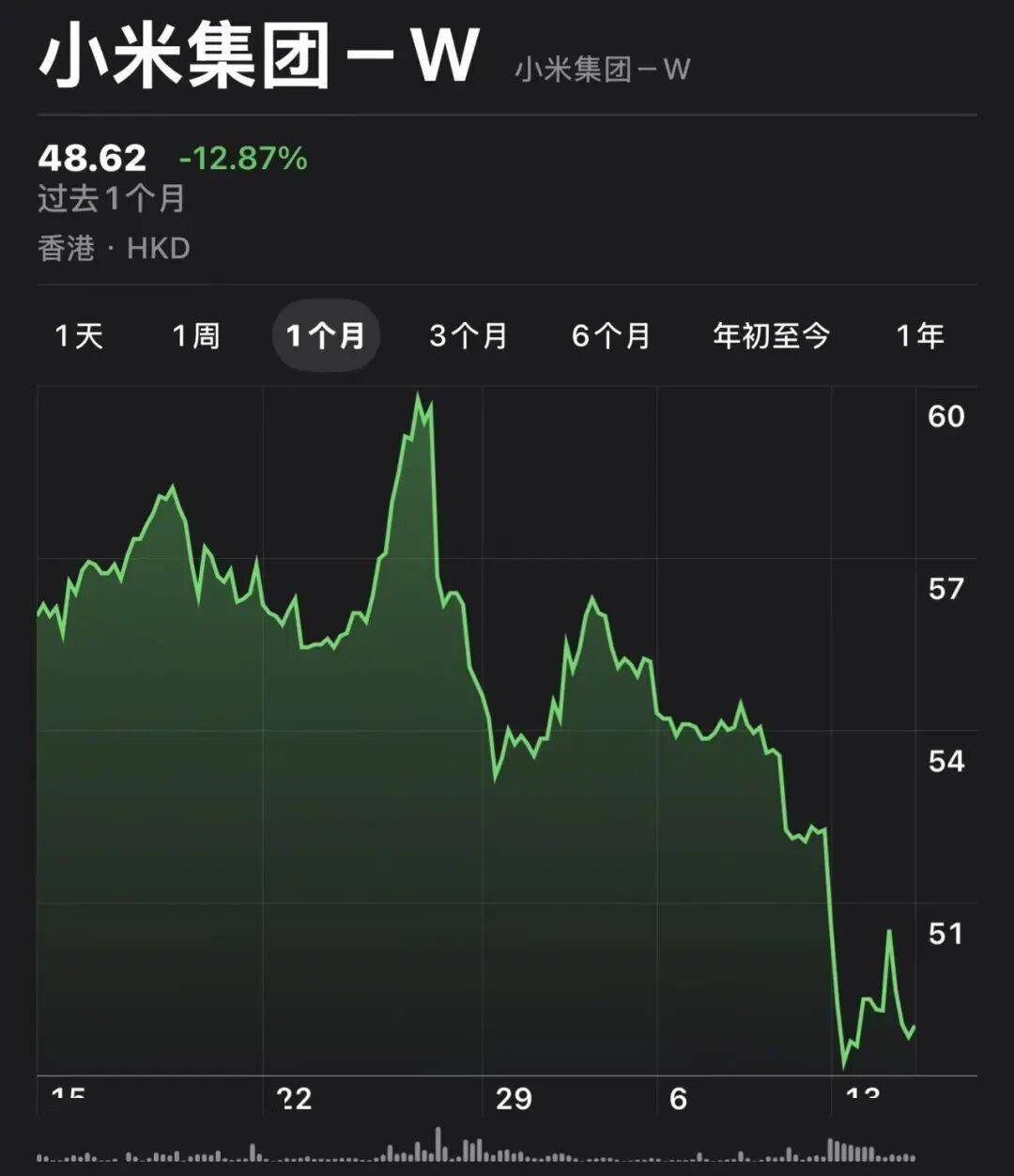Screen dimensions: 1014x1176
Task: Click the -12.87% change percentage
Action: (241, 160)
